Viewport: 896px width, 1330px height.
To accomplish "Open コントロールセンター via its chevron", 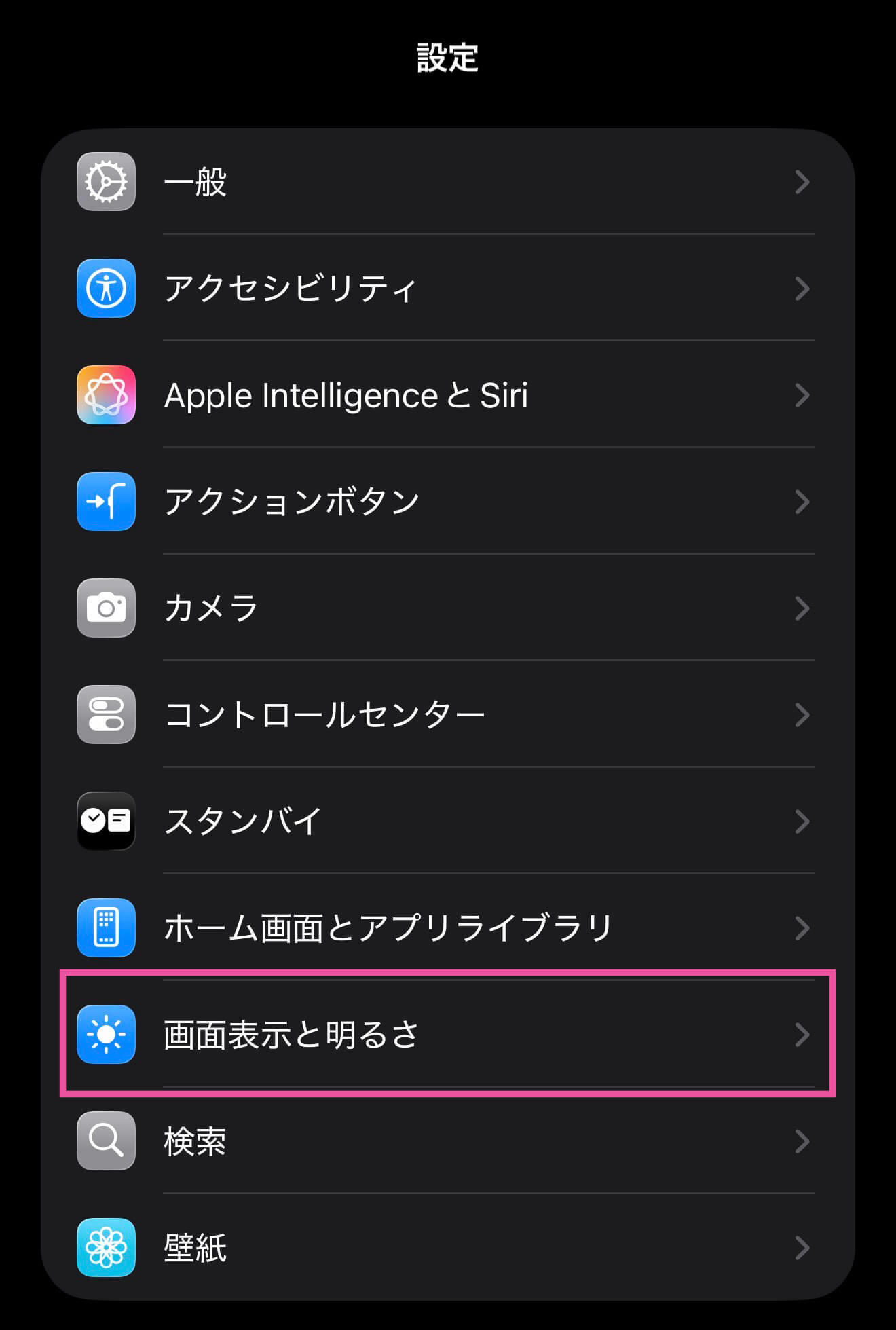I will pos(803,714).
